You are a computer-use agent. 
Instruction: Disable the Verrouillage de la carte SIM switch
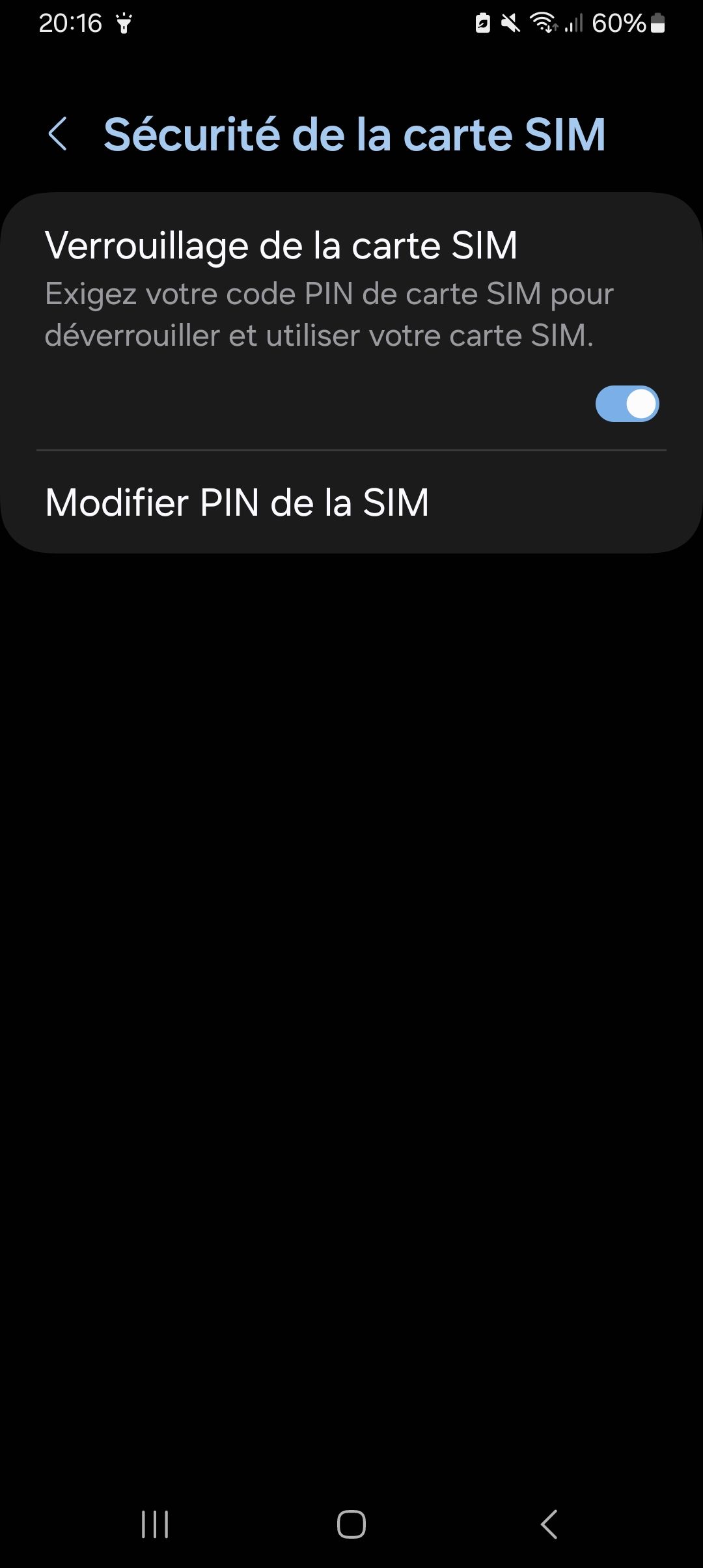(627, 404)
